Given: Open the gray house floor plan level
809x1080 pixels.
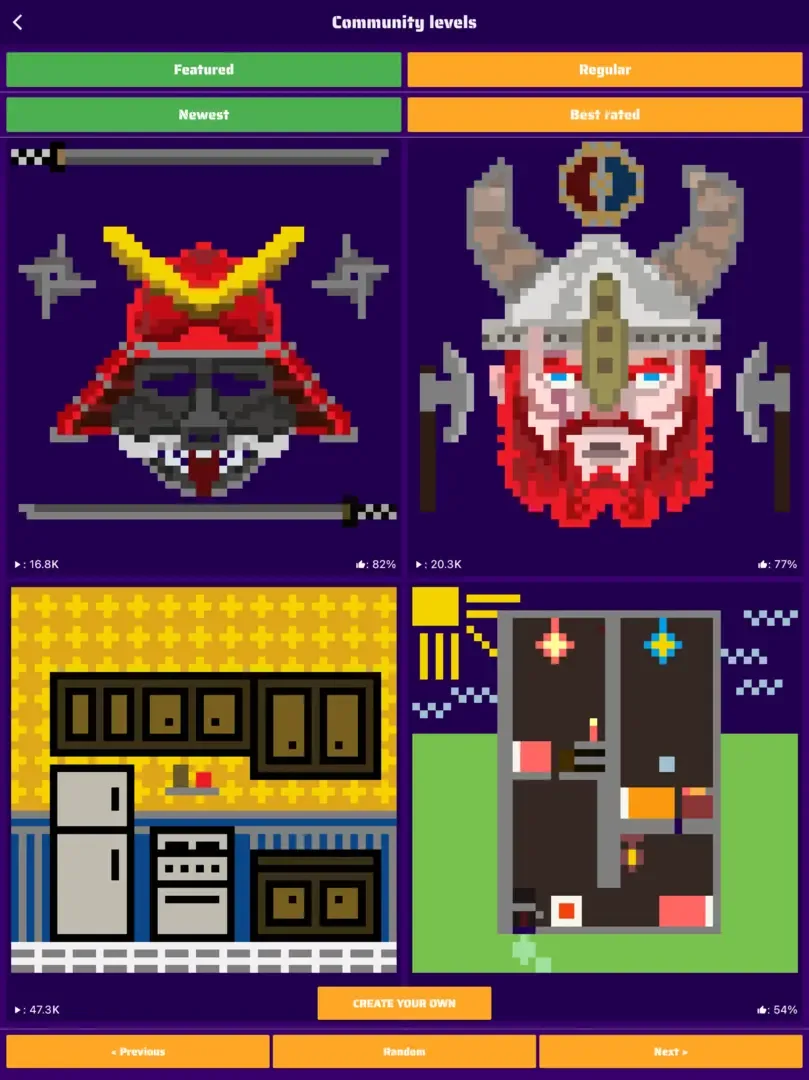Looking at the screenshot, I should point(606,780).
